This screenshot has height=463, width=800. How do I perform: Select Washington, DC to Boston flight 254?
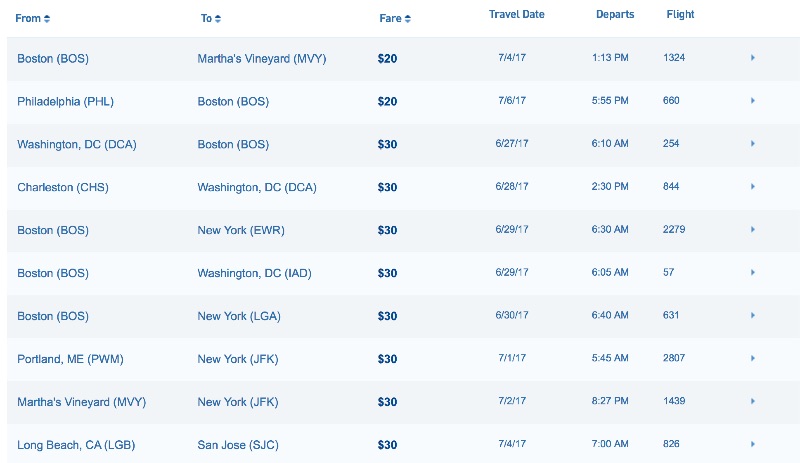(752, 144)
